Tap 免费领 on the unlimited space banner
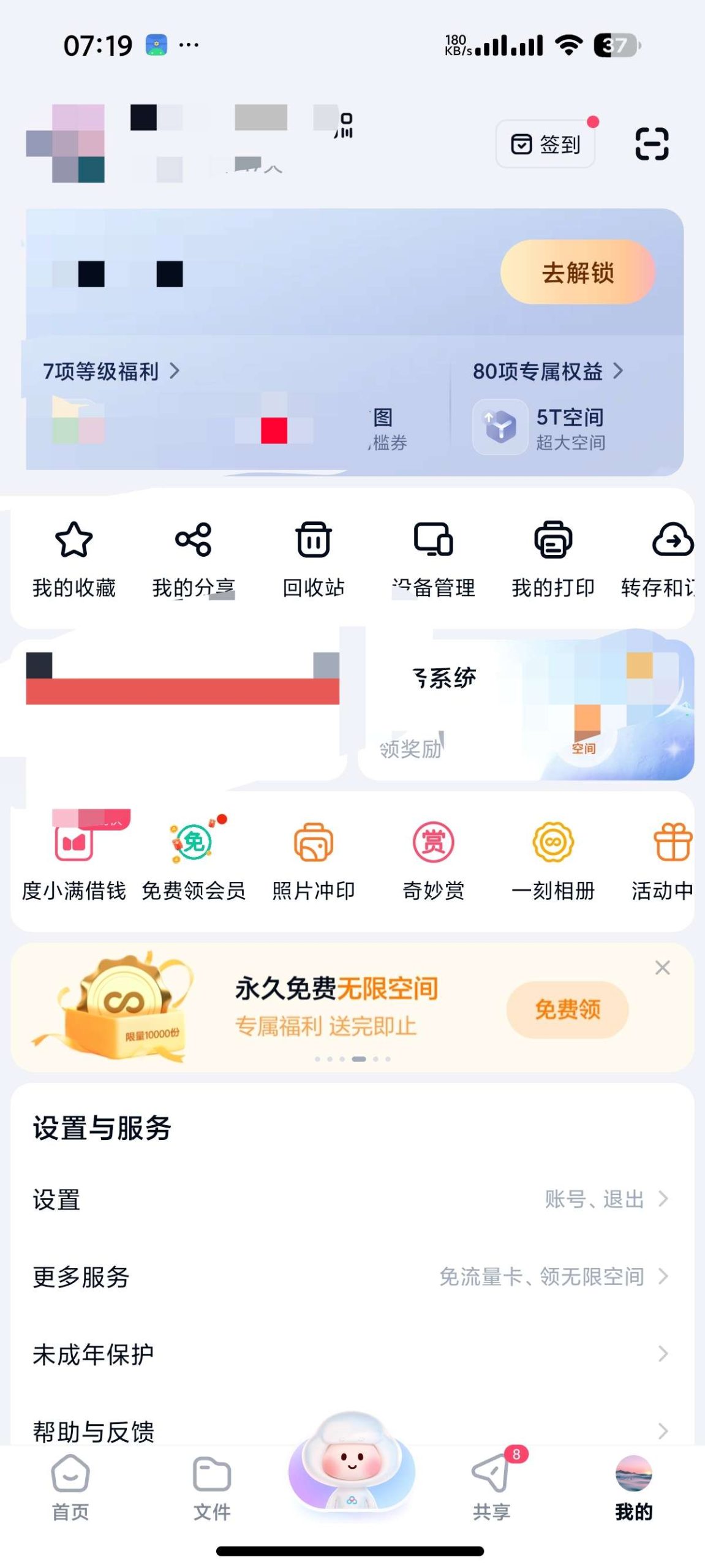 567,1011
